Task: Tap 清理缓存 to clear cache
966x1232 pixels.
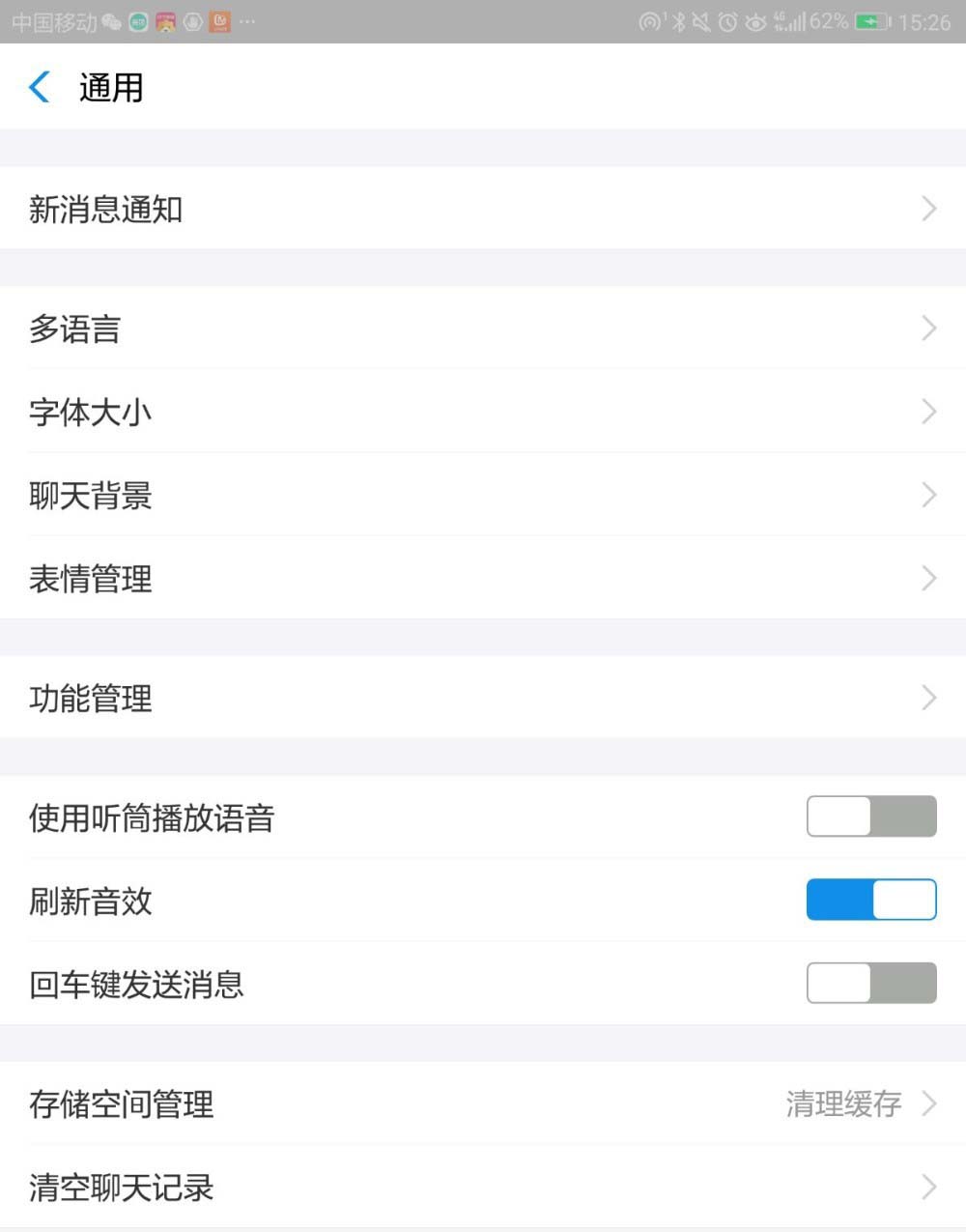Action: tap(843, 1104)
